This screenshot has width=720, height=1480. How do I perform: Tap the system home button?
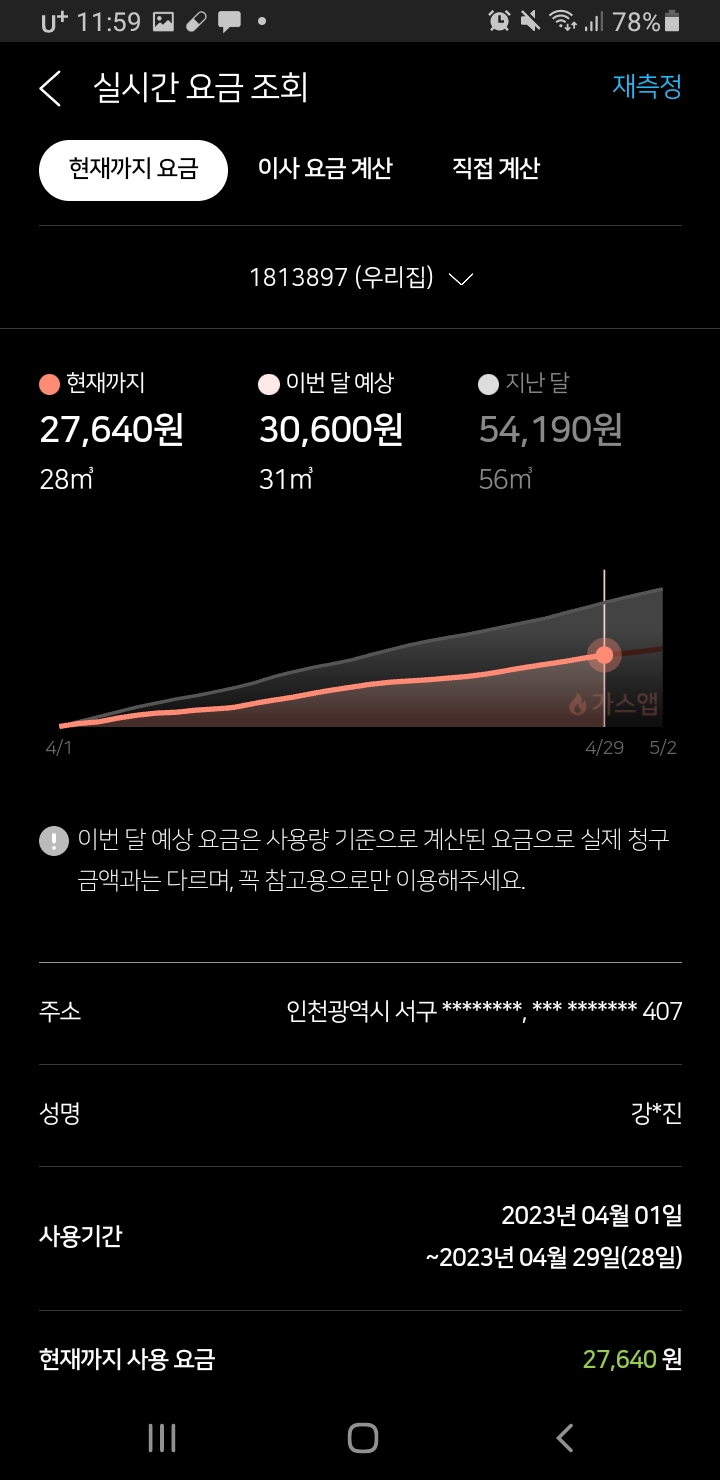tap(362, 1438)
